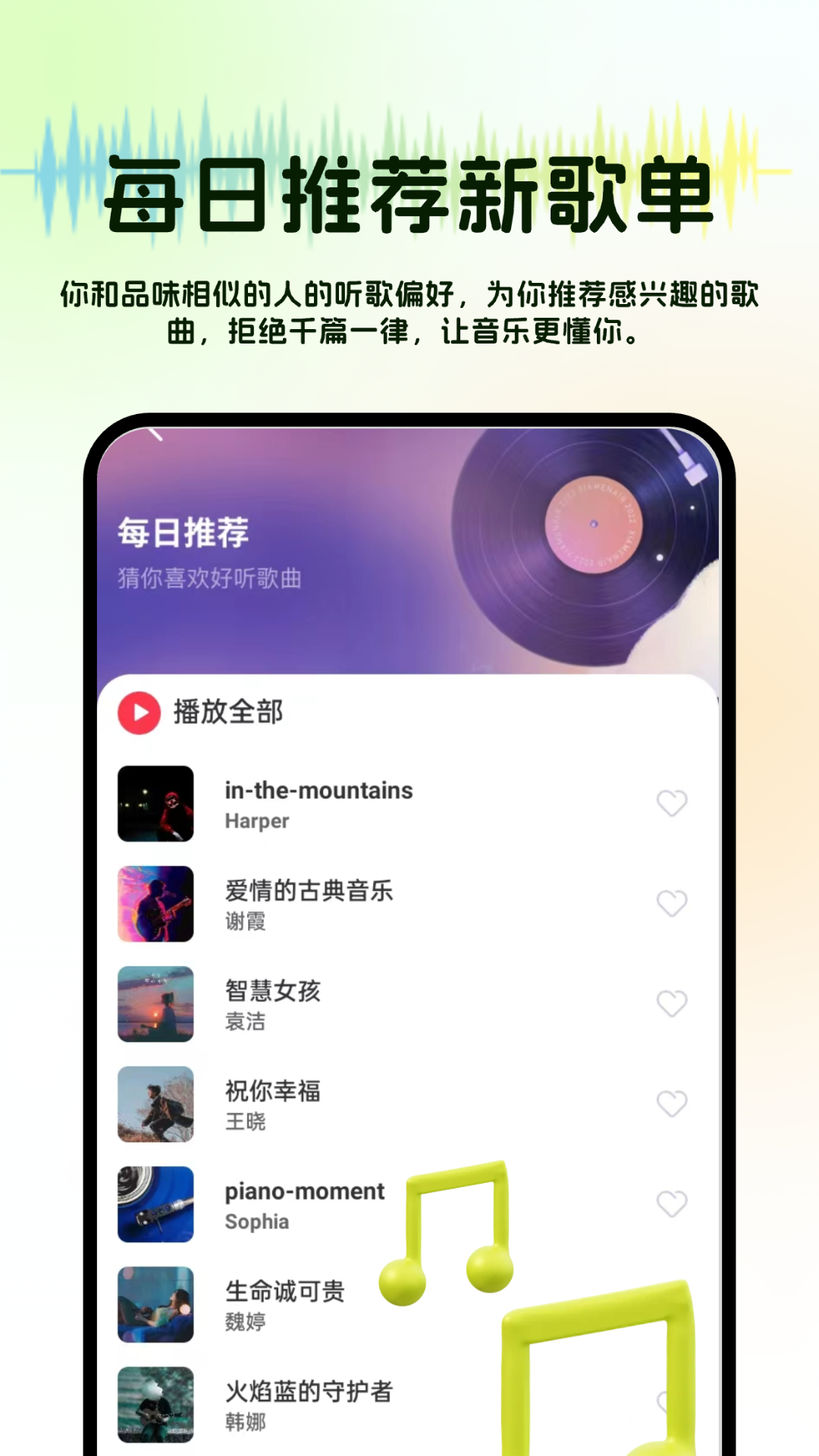Tap the heart icon beside in-the-mountains

click(x=672, y=803)
